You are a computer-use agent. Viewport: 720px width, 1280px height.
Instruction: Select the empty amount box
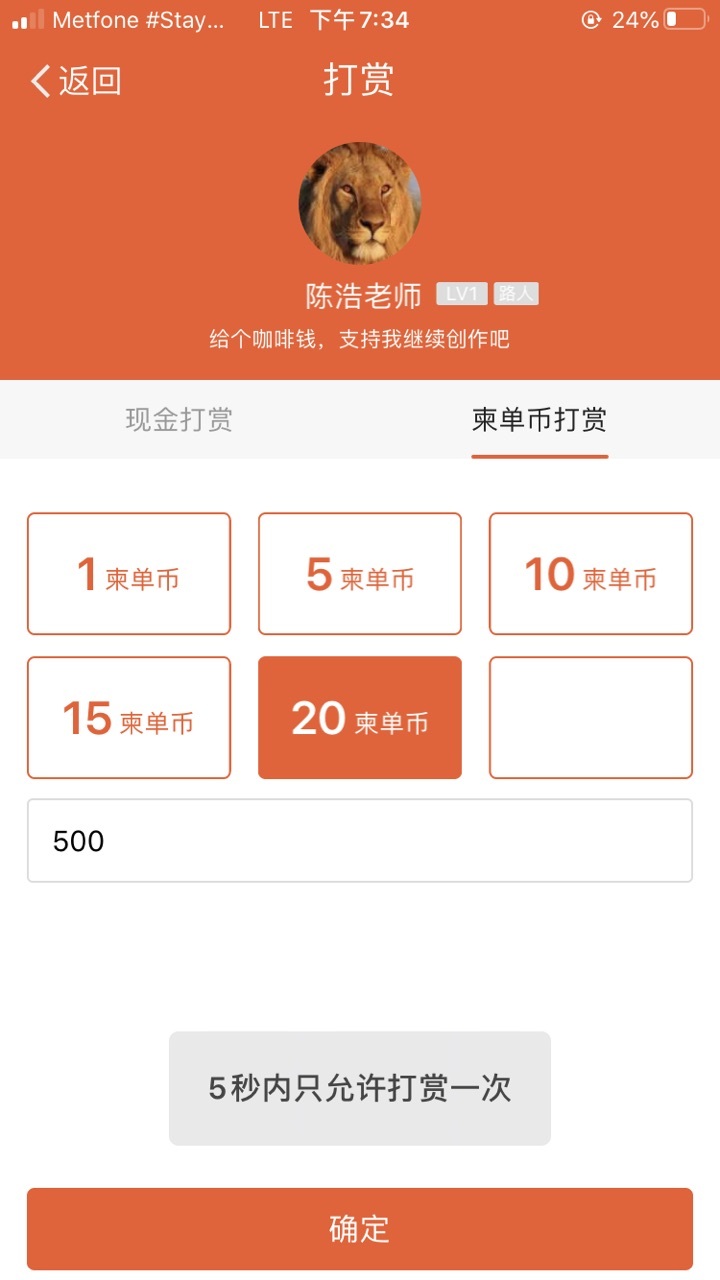(x=590, y=717)
